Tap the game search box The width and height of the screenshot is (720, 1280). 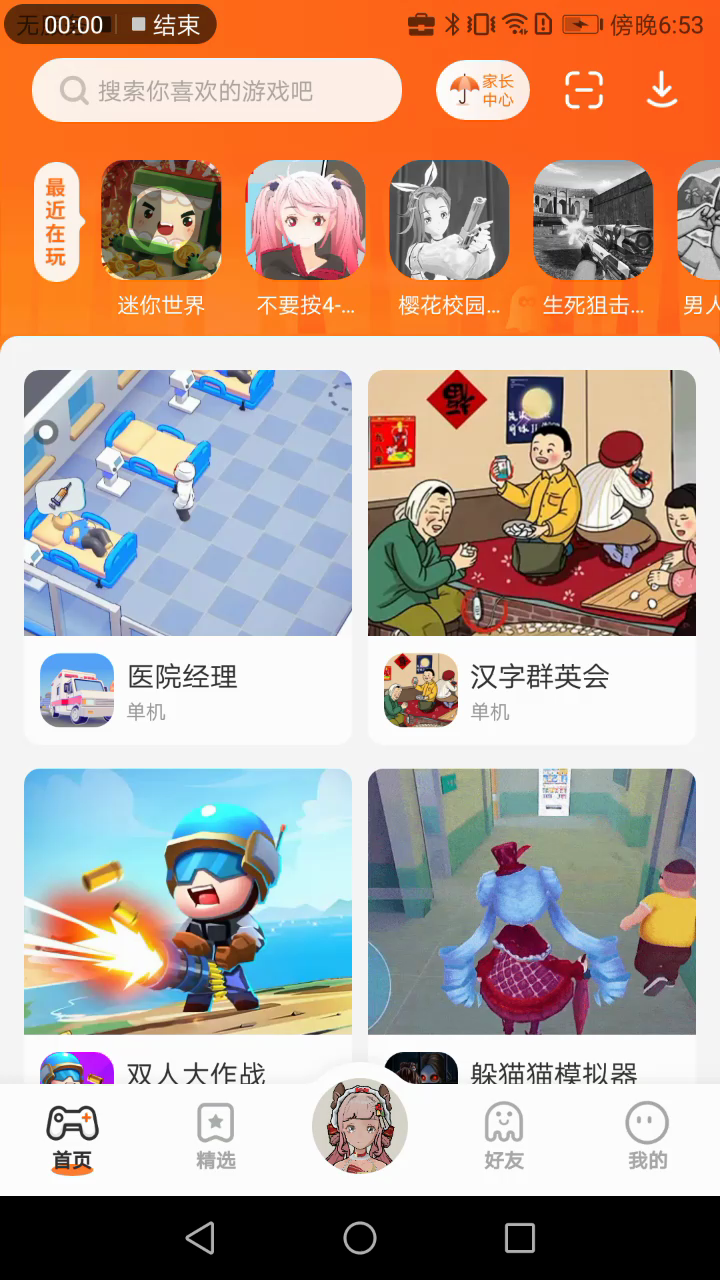(x=216, y=91)
